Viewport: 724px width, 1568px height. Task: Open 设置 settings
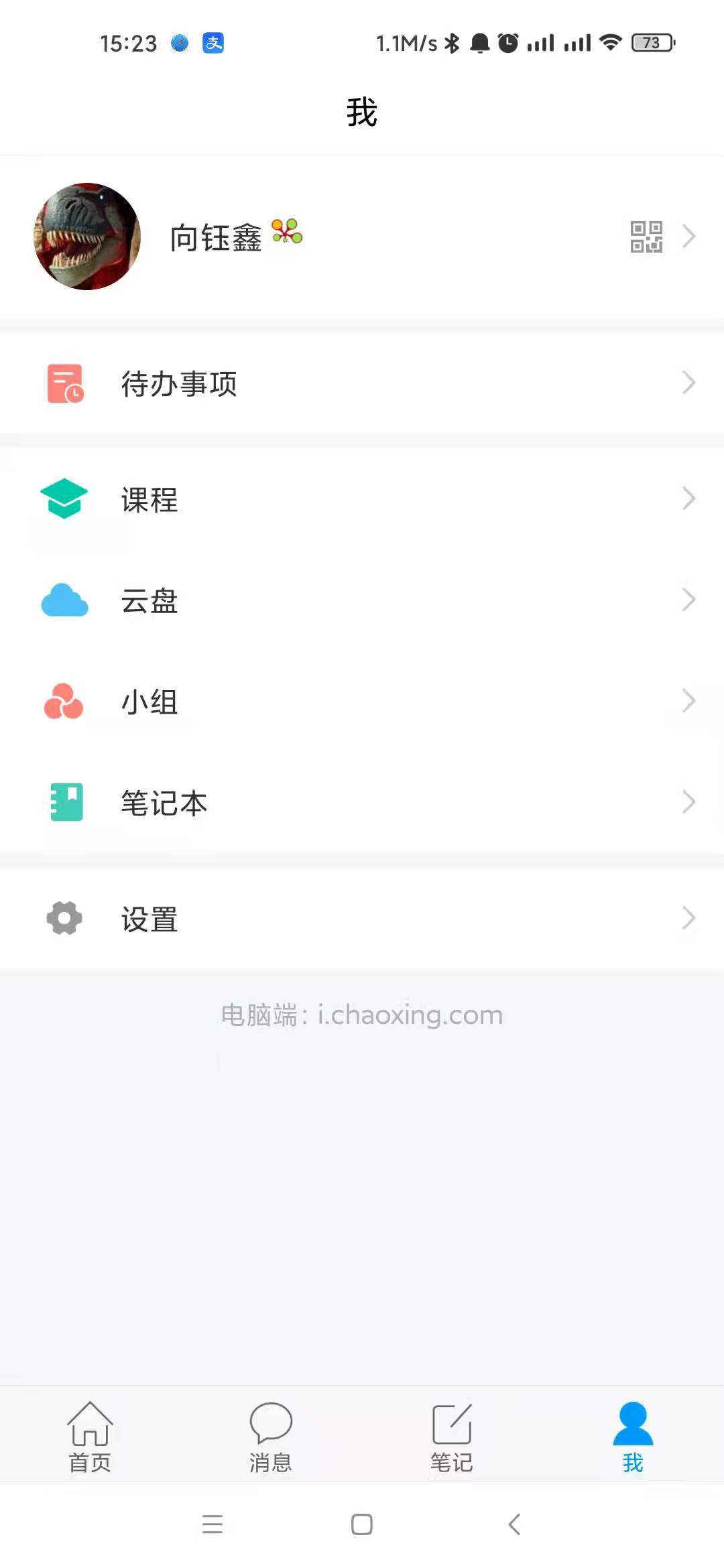362,919
